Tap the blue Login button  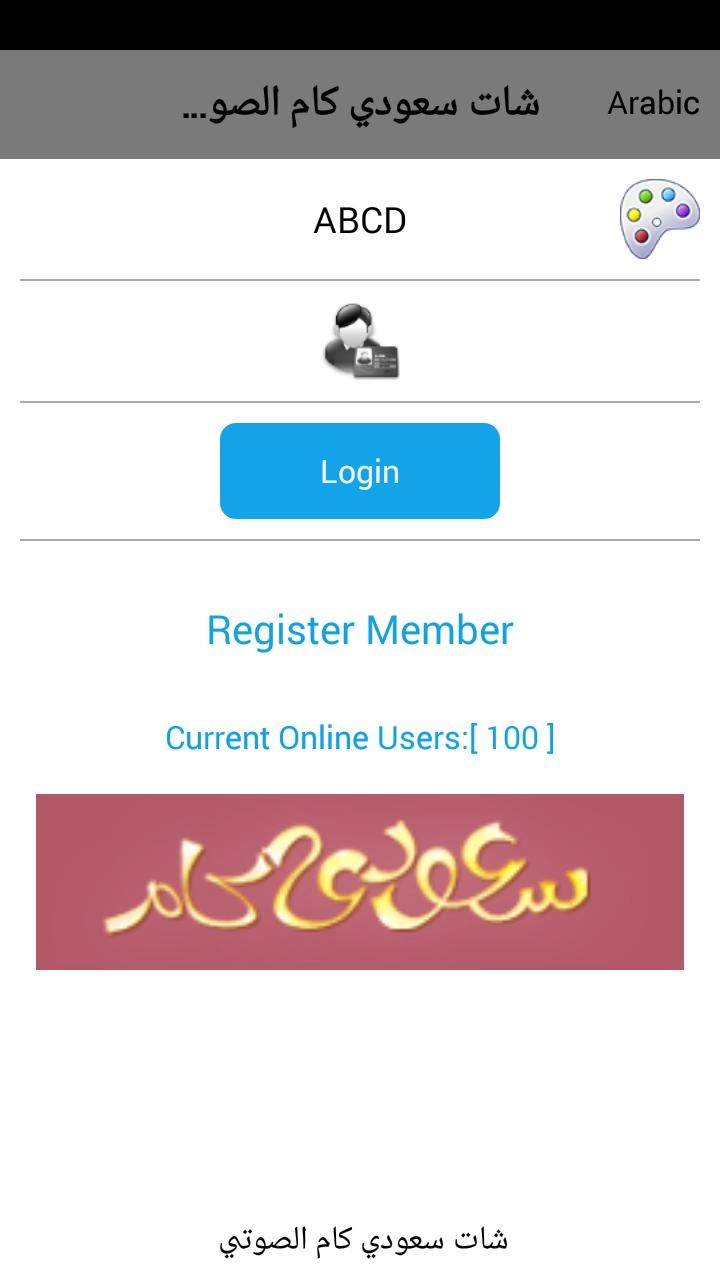(x=360, y=471)
